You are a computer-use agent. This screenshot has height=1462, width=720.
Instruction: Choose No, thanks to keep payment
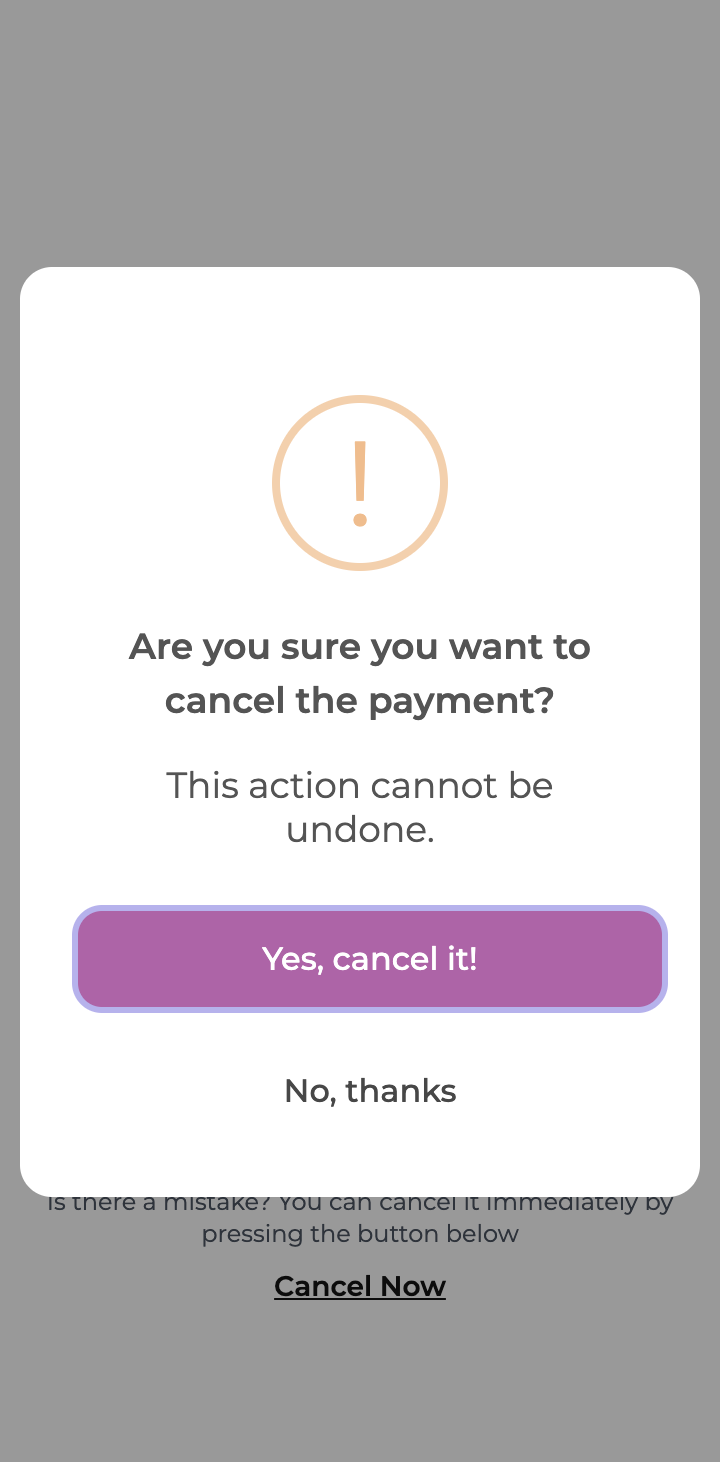tap(370, 1091)
